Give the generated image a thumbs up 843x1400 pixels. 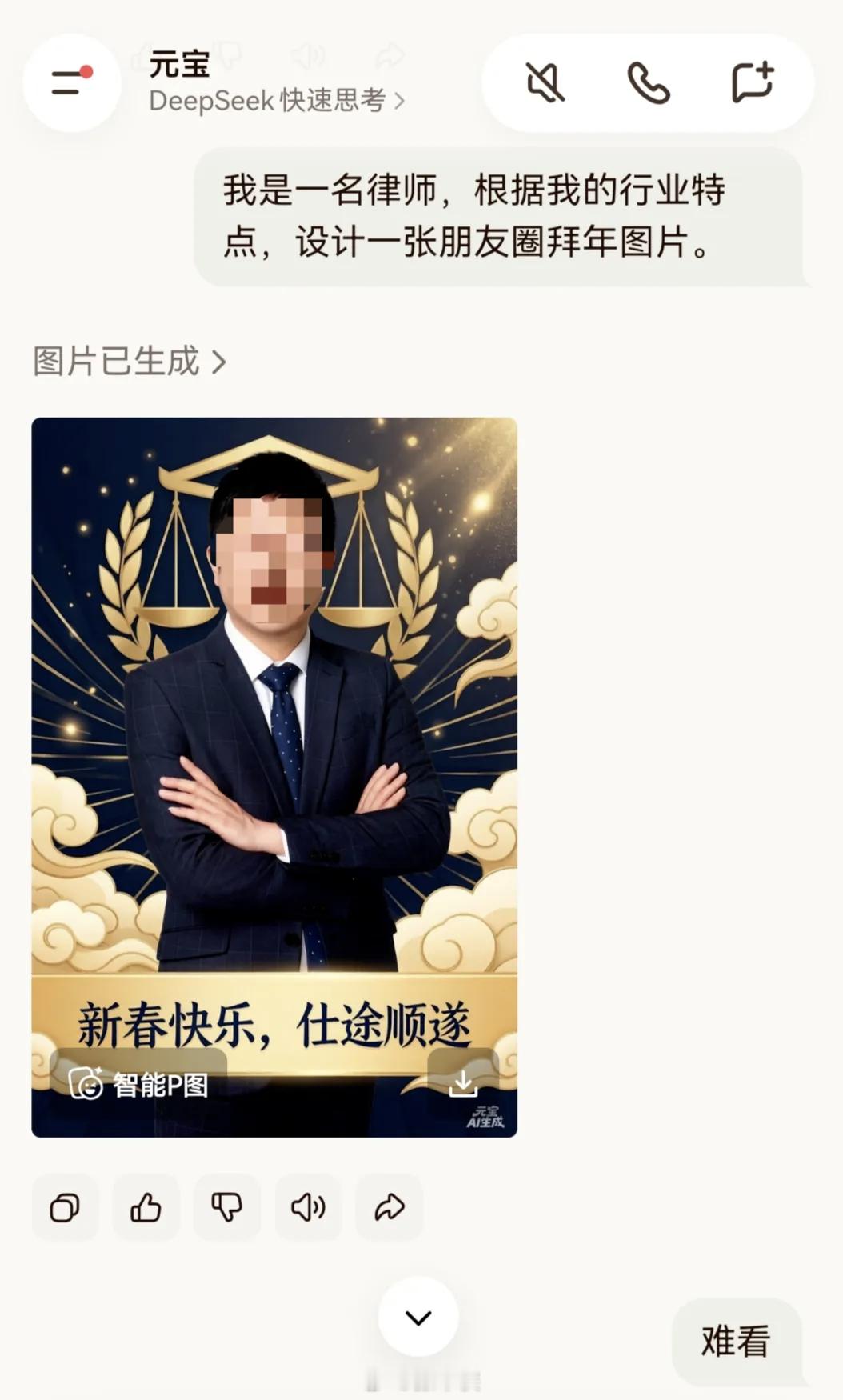coord(146,1208)
